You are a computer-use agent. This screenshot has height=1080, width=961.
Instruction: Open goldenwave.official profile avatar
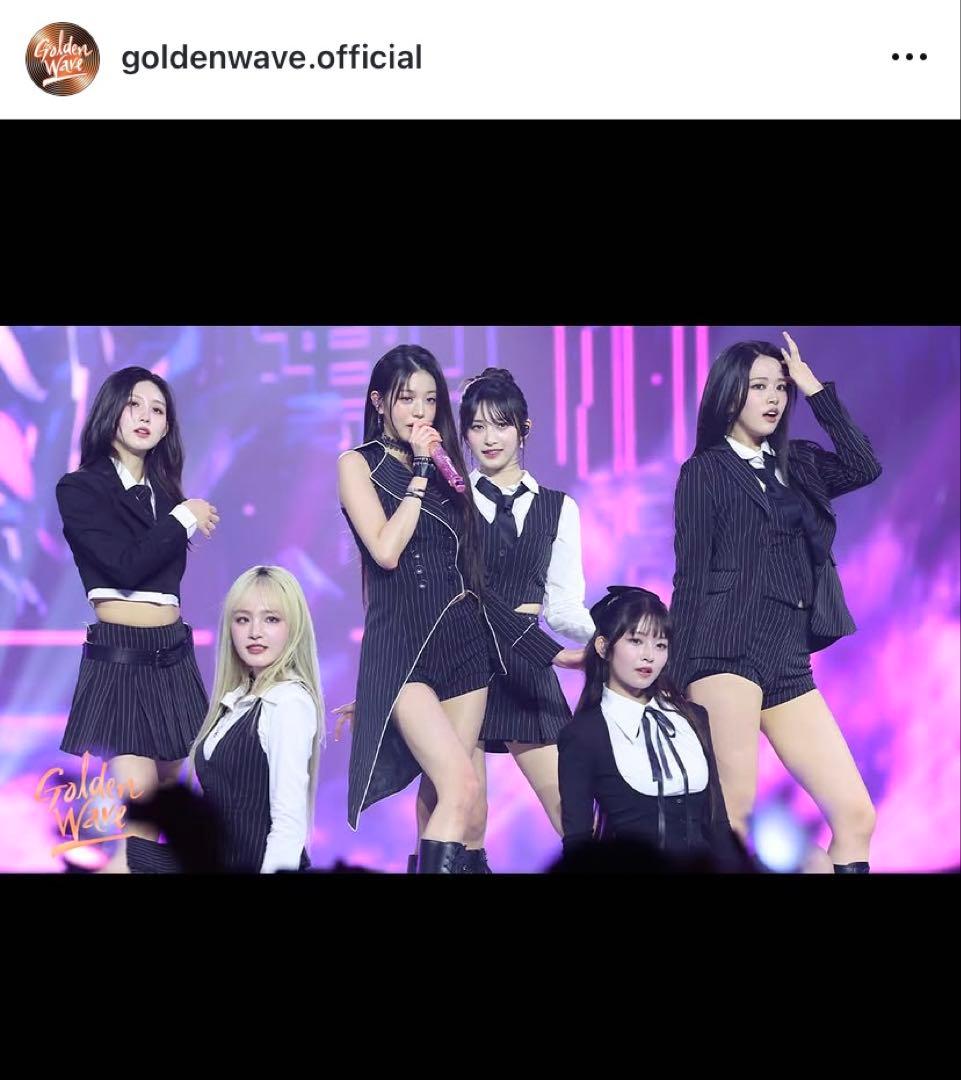tap(62, 58)
